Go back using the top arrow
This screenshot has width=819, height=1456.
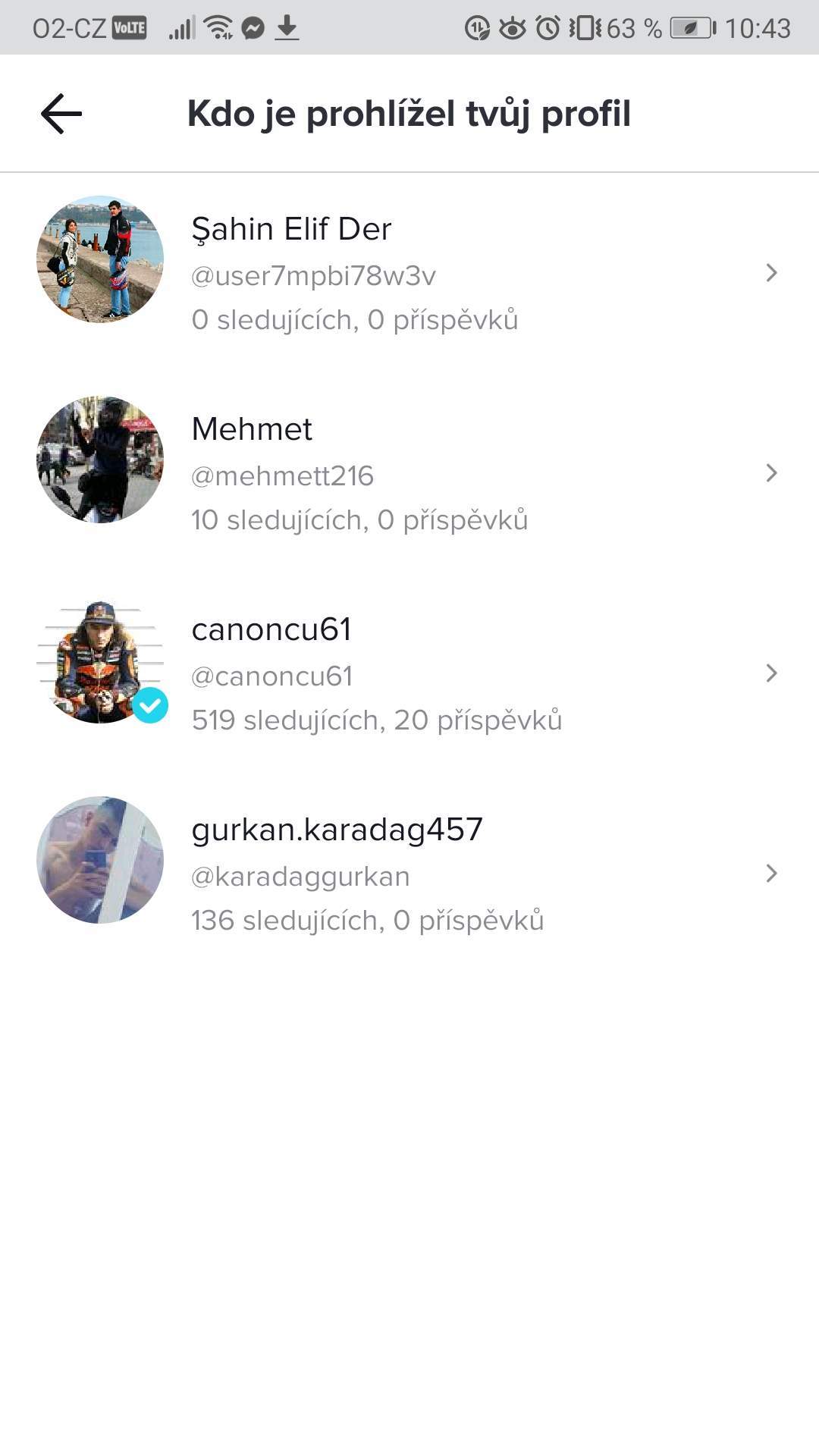[61, 114]
